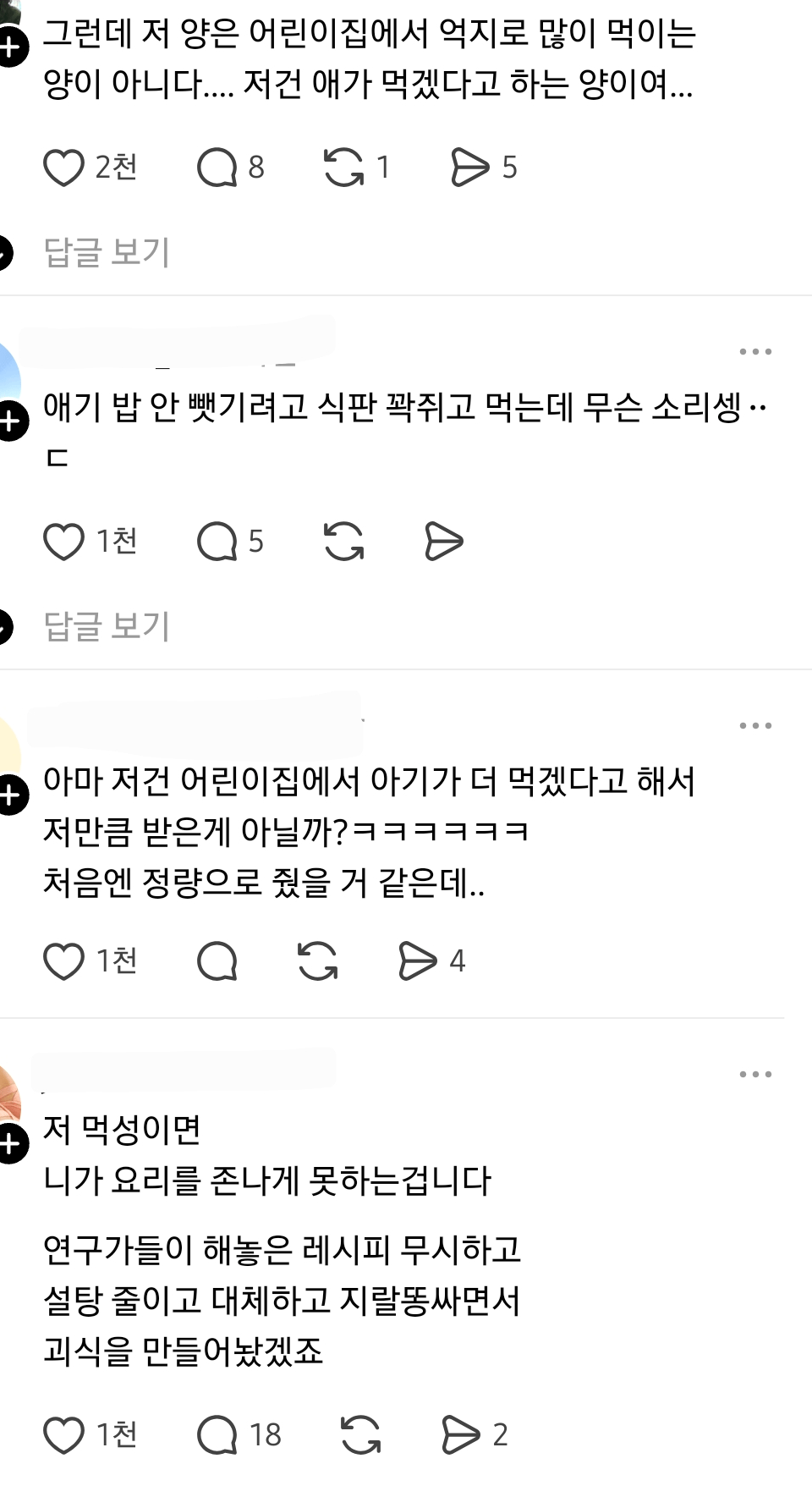Open overflow menu on 저 먹성이면 comment
Image resolution: width=812 pixels, height=1486 pixels.
point(754,1075)
